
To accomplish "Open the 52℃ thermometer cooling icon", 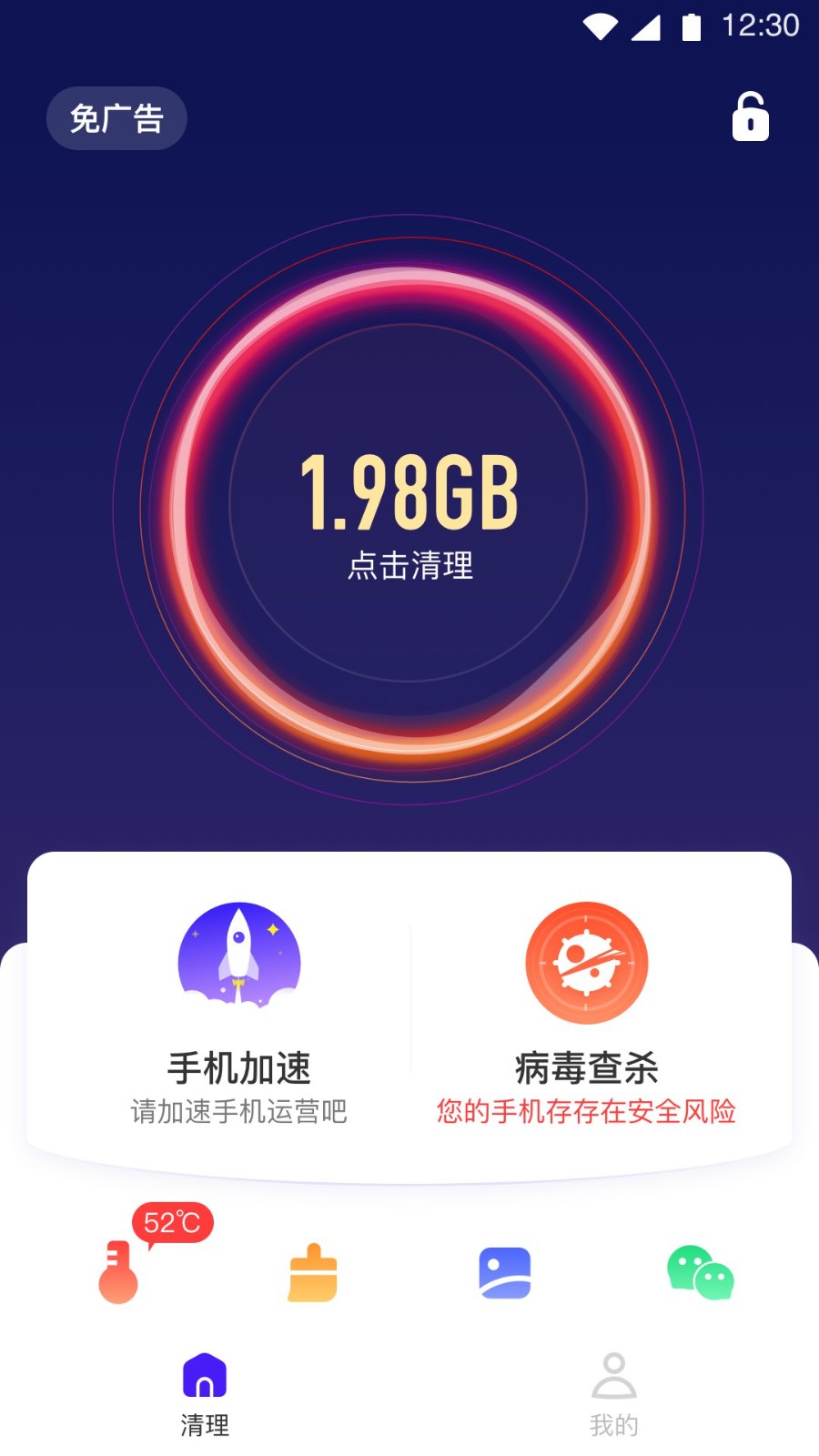I will (119, 1271).
